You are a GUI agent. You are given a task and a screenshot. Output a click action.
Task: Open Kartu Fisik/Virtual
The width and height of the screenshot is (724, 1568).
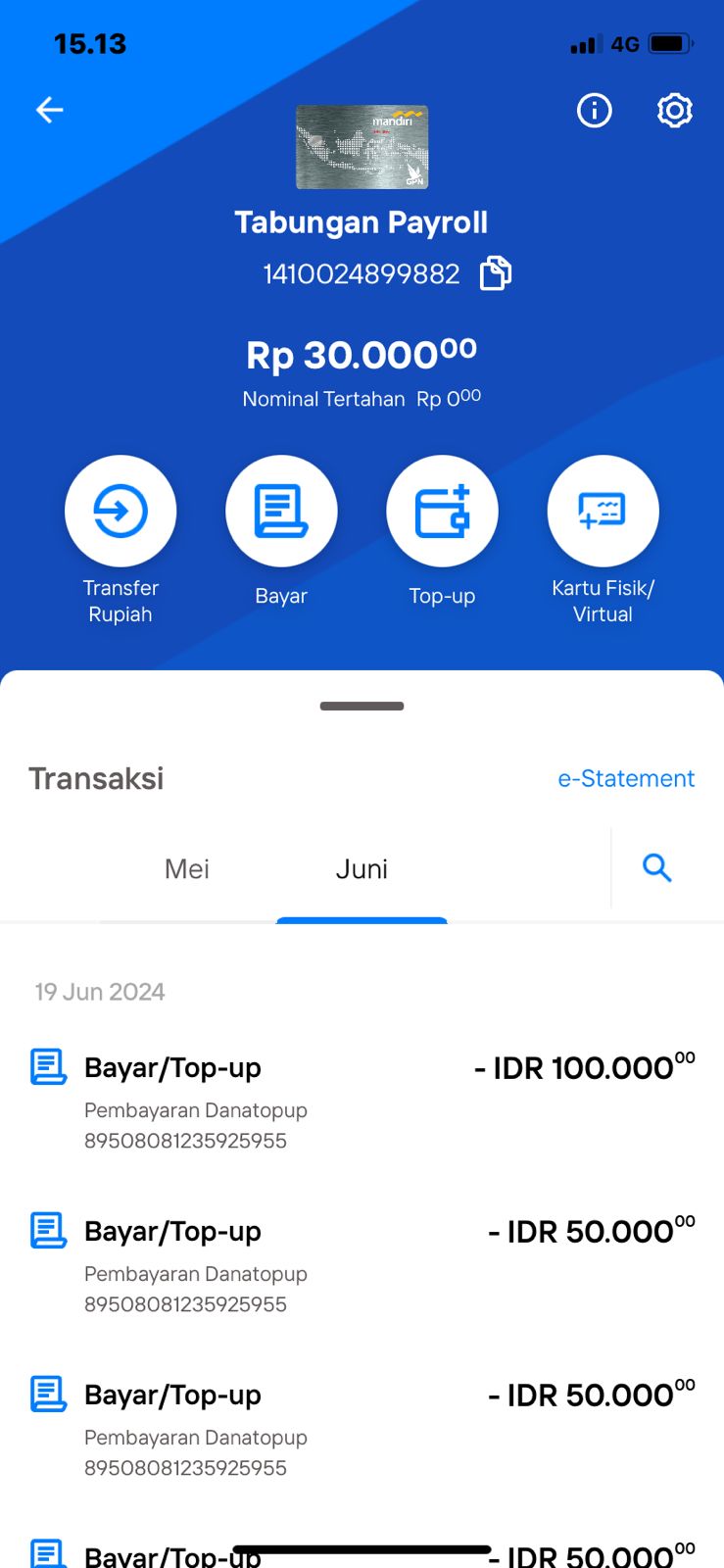(x=603, y=540)
